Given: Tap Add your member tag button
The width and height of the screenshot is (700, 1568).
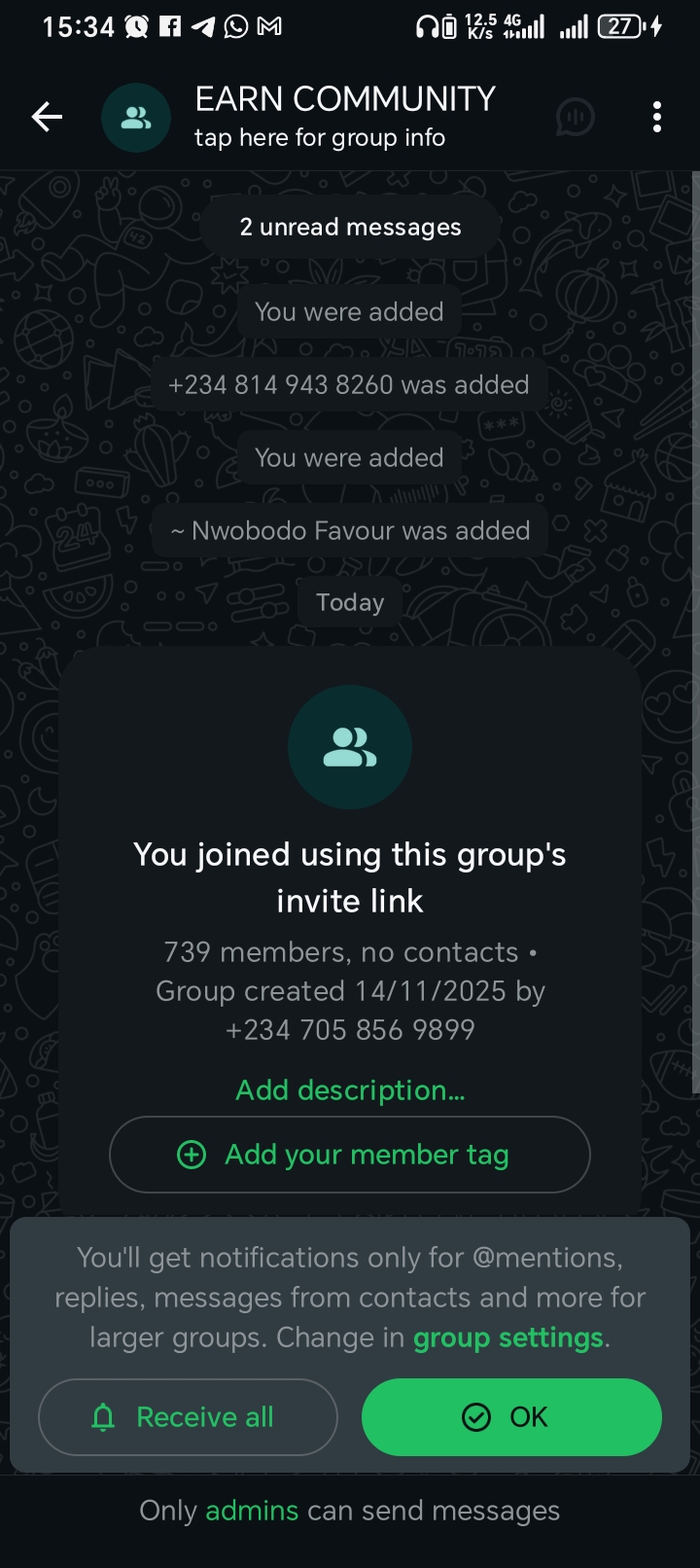Looking at the screenshot, I should (350, 1155).
